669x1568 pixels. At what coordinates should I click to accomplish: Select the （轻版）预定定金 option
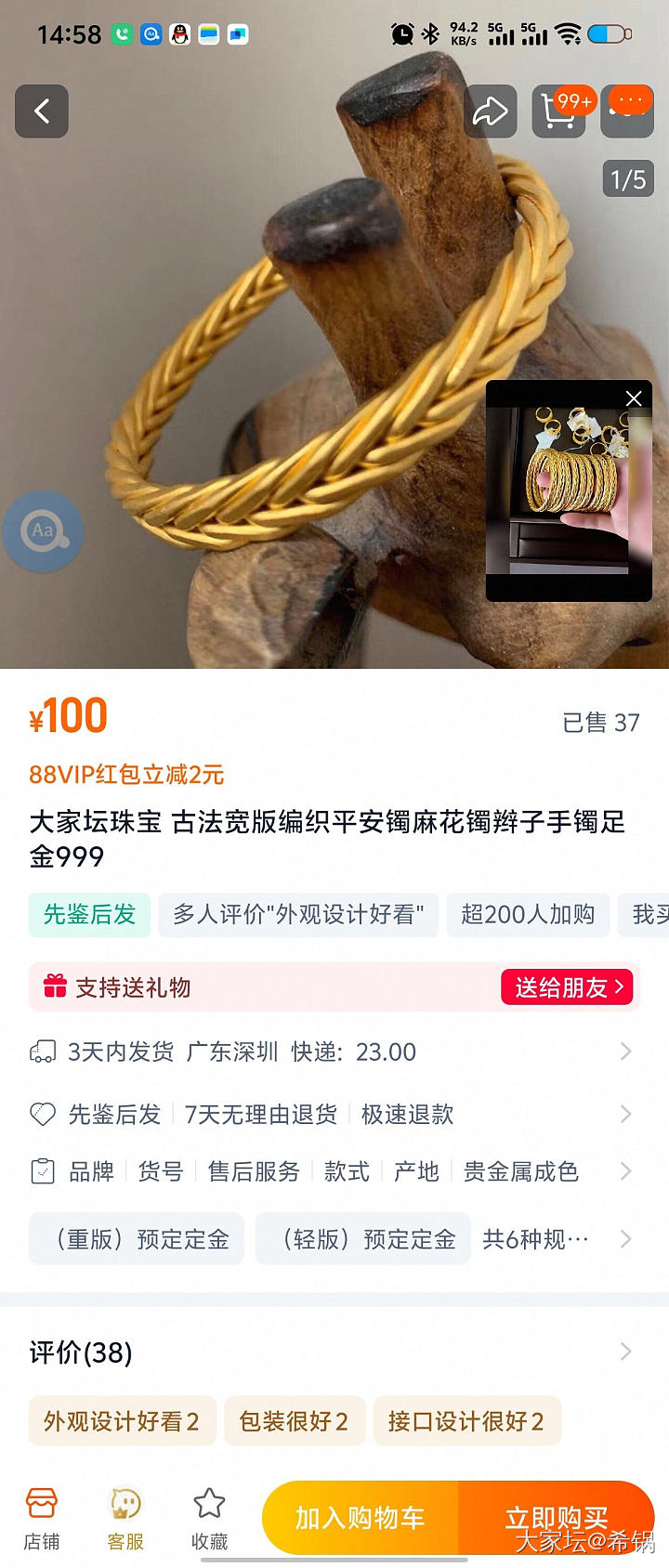pos(363,1239)
